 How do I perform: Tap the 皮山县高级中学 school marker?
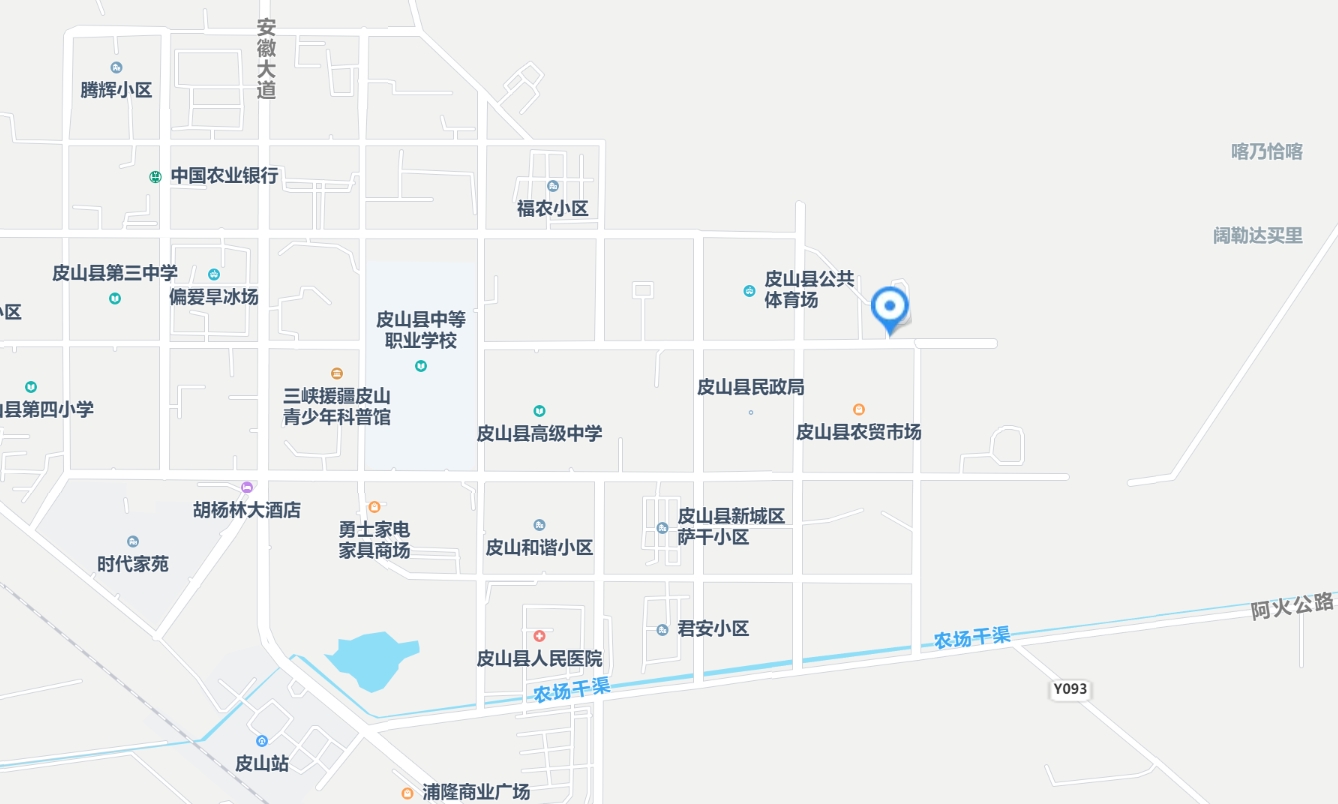point(539,411)
